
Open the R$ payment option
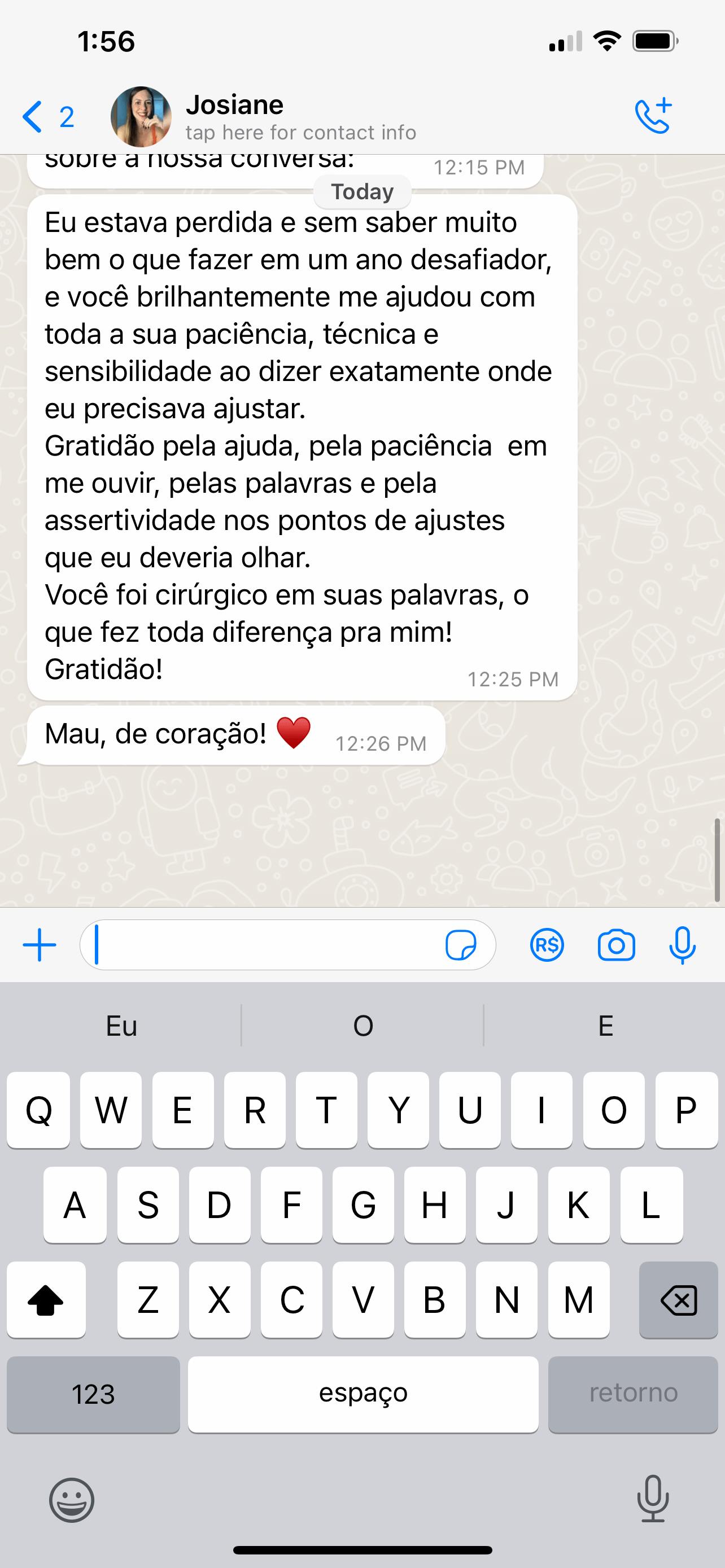coord(547,945)
